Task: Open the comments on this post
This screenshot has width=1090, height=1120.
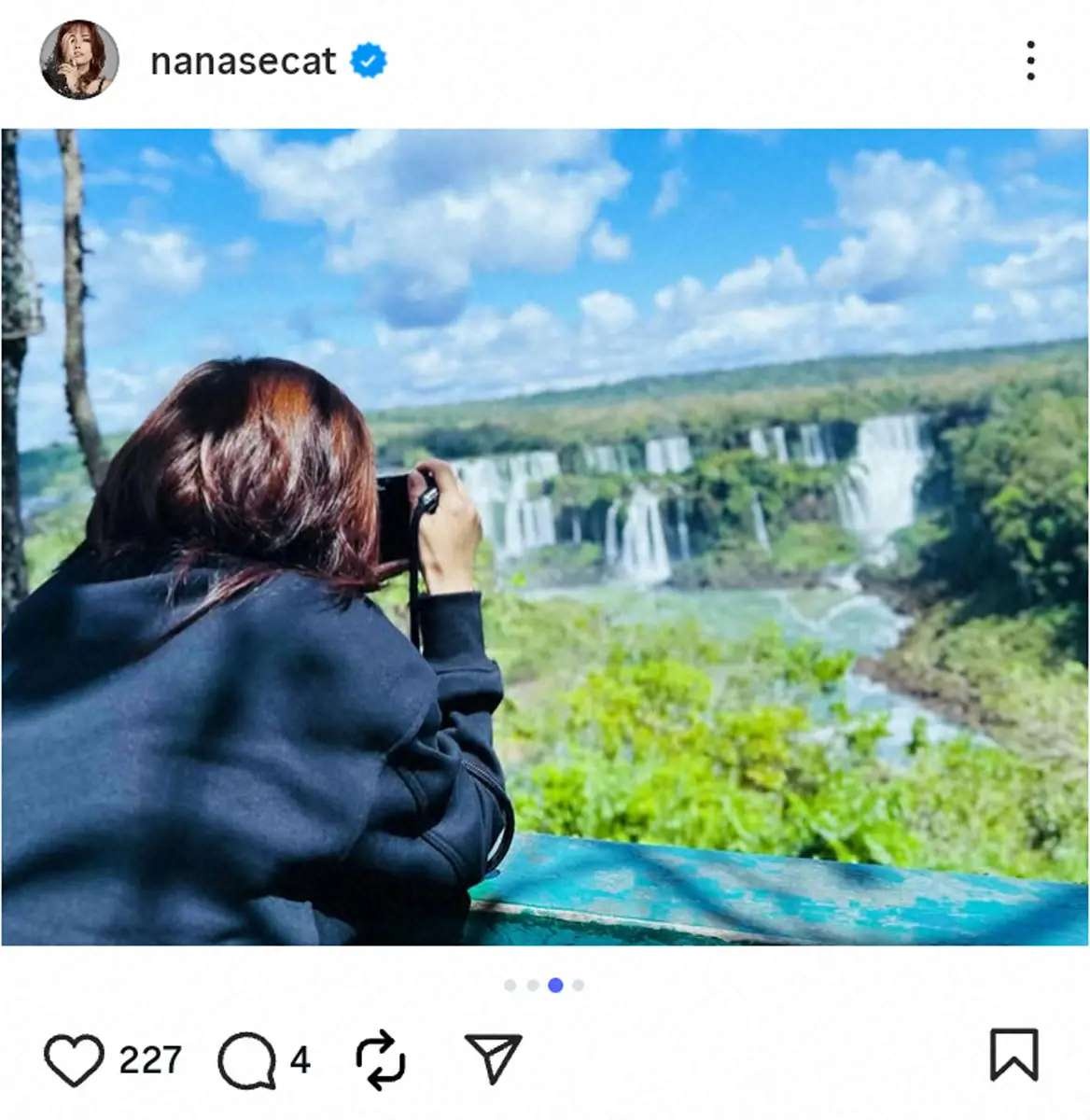Action: (x=247, y=1061)
